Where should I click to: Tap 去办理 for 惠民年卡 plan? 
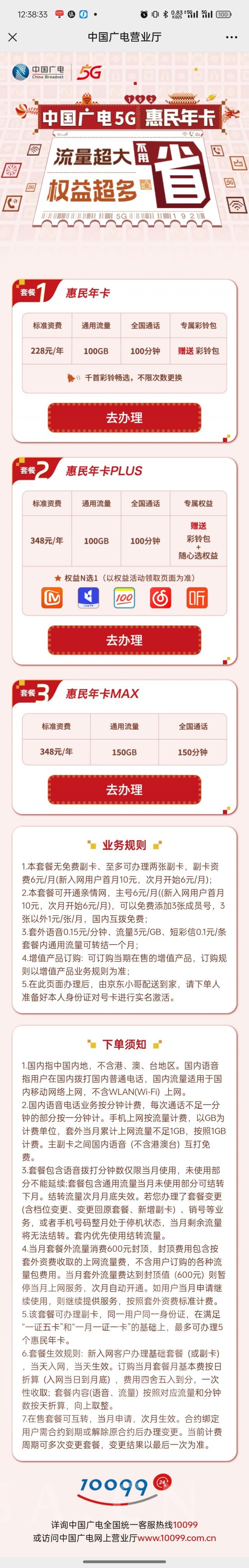click(x=124, y=417)
